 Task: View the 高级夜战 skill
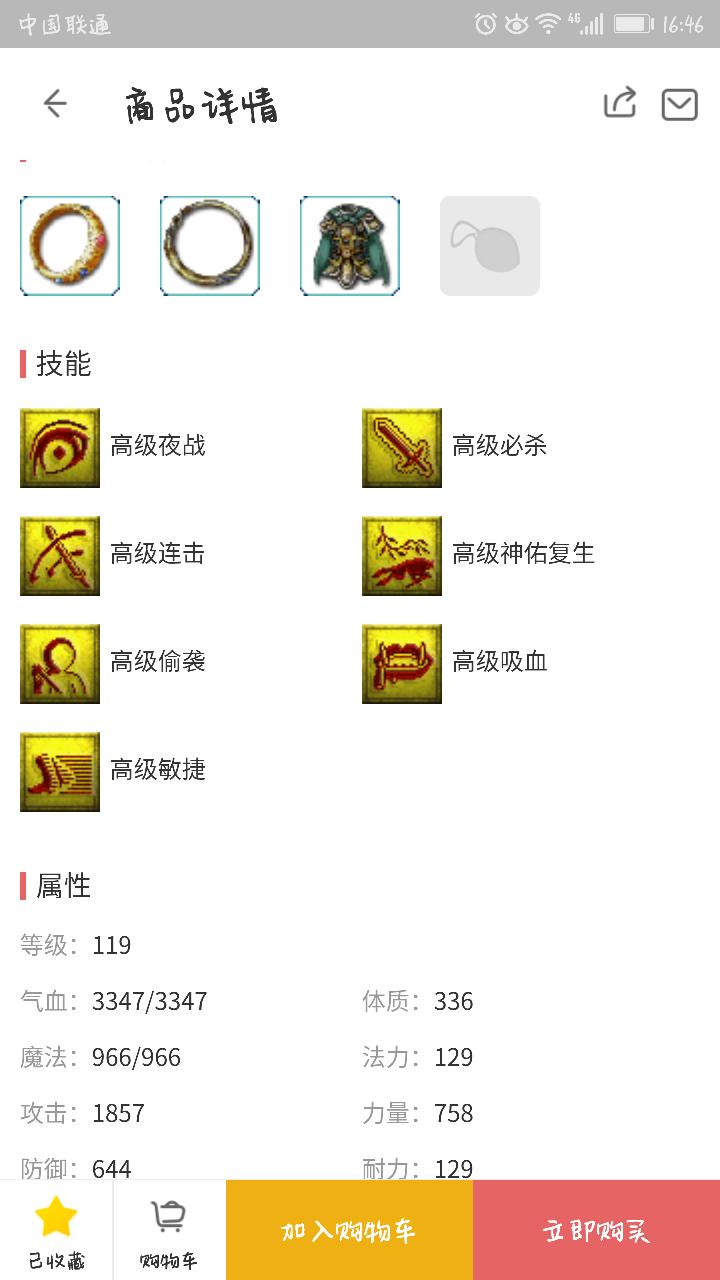point(60,448)
